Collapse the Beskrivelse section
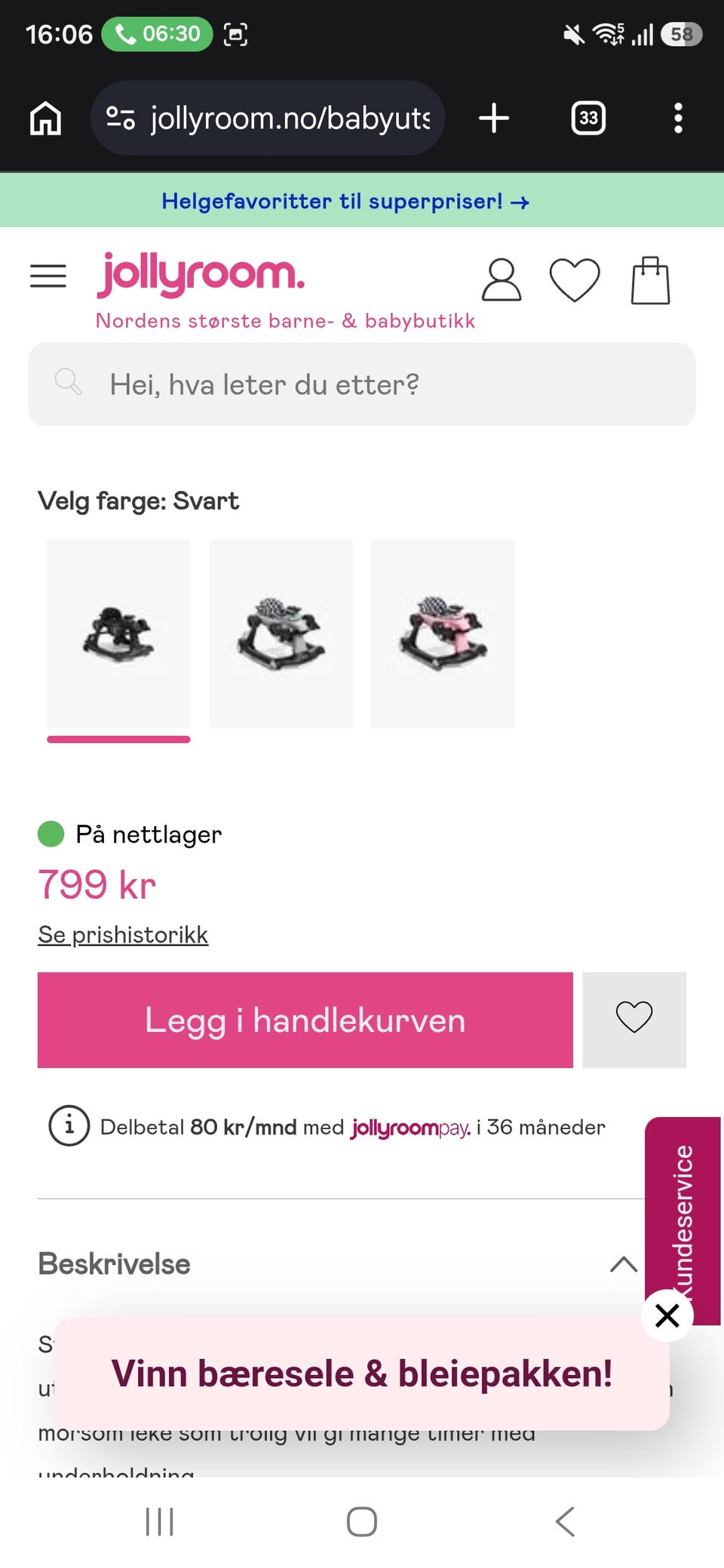The width and height of the screenshot is (724, 1568). [x=623, y=1264]
